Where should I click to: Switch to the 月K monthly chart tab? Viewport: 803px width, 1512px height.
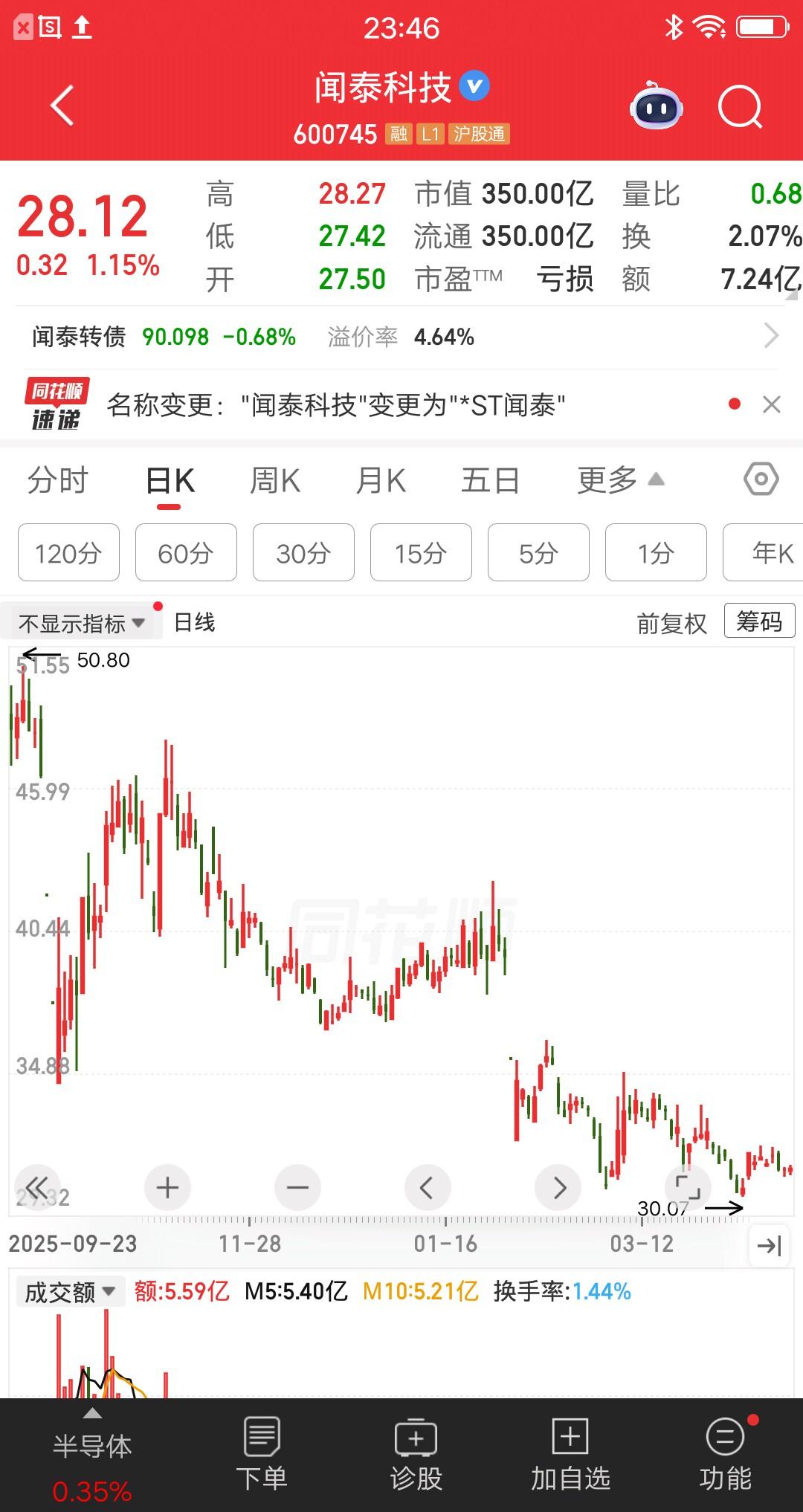pos(381,480)
